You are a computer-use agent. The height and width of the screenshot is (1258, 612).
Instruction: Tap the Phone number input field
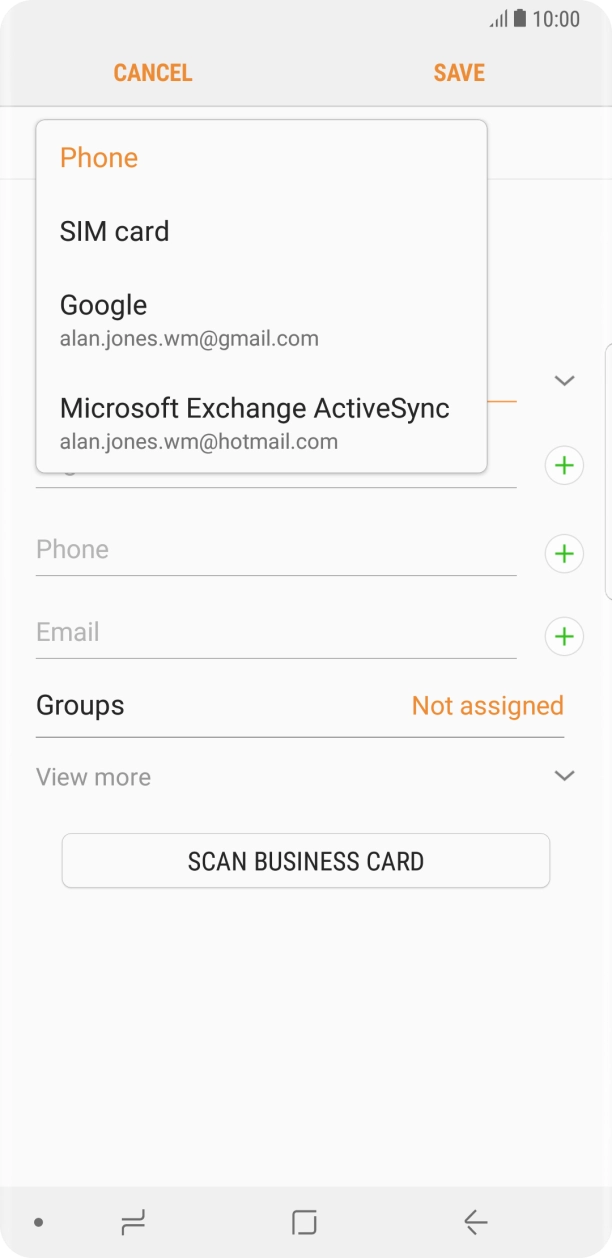click(x=276, y=550)
